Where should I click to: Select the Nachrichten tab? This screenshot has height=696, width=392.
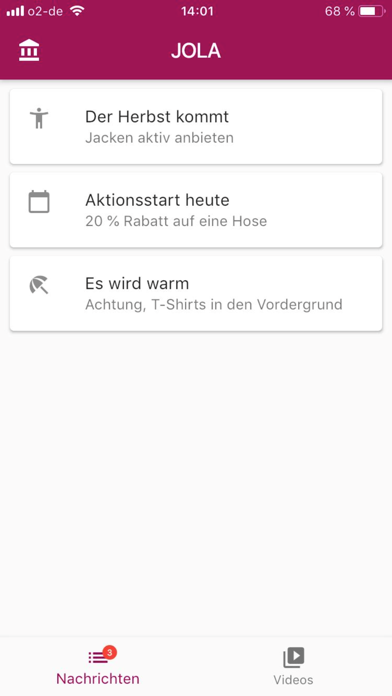click(x=98, y=666)
